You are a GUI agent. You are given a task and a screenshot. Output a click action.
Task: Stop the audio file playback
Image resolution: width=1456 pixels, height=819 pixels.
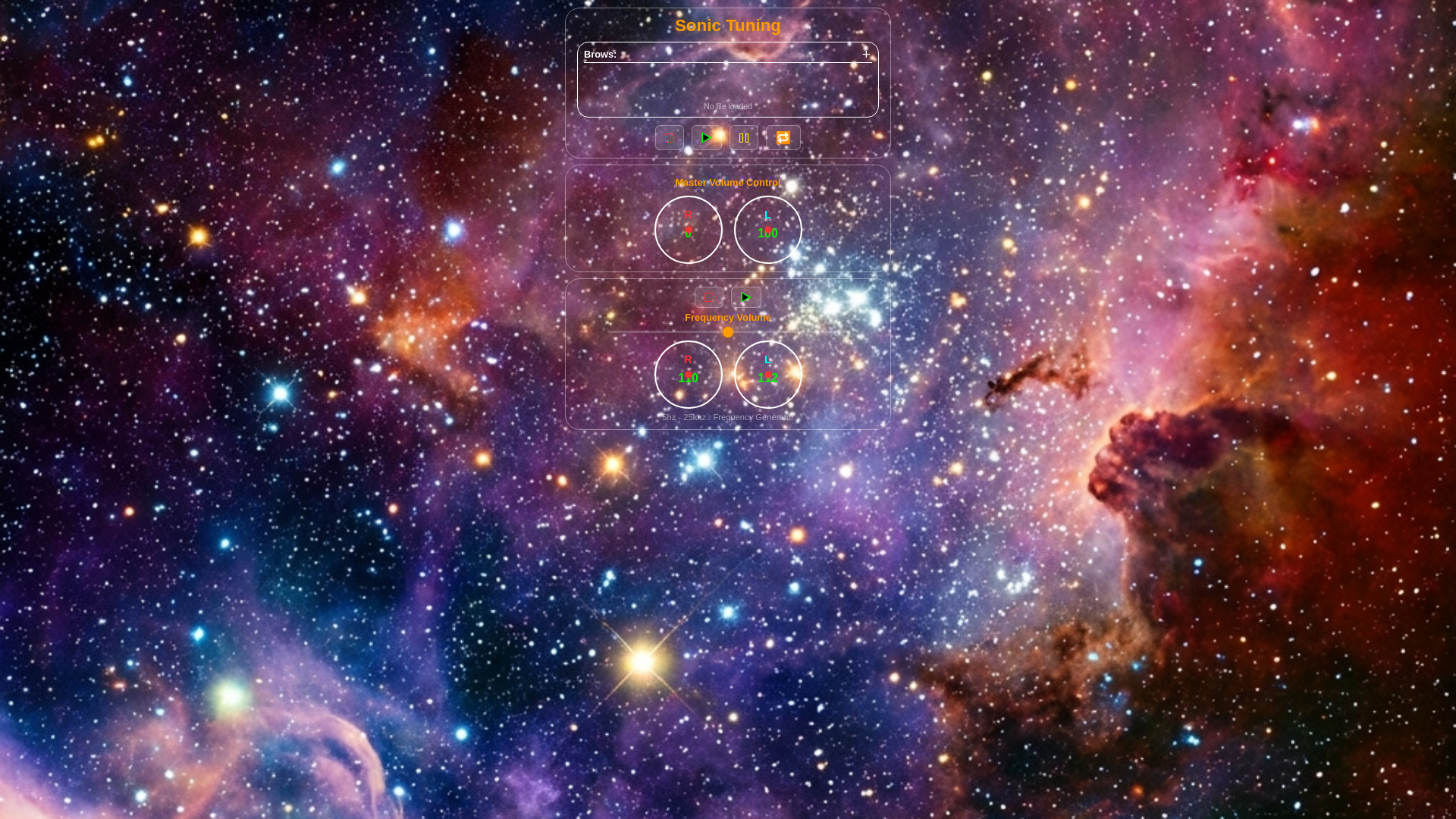(x=670, y=138)
